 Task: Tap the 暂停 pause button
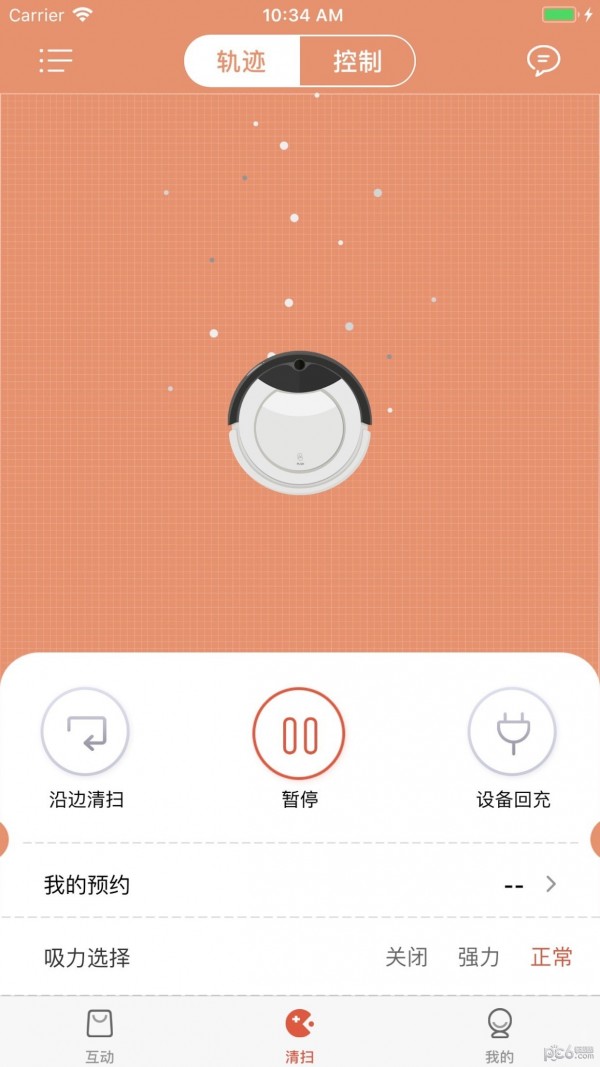click(299, 734)
